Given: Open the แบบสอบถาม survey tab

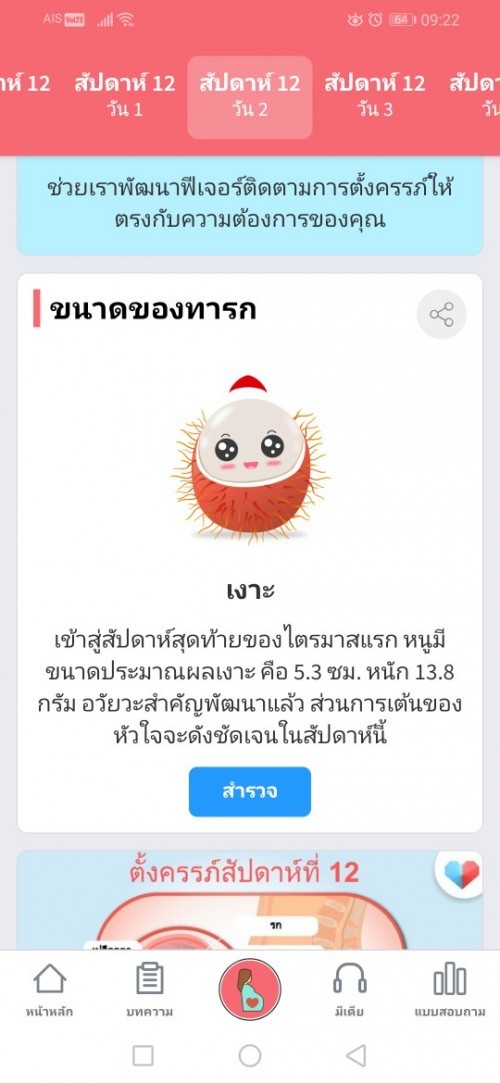Looking at the screenshot, I should (x=450, y=990).
